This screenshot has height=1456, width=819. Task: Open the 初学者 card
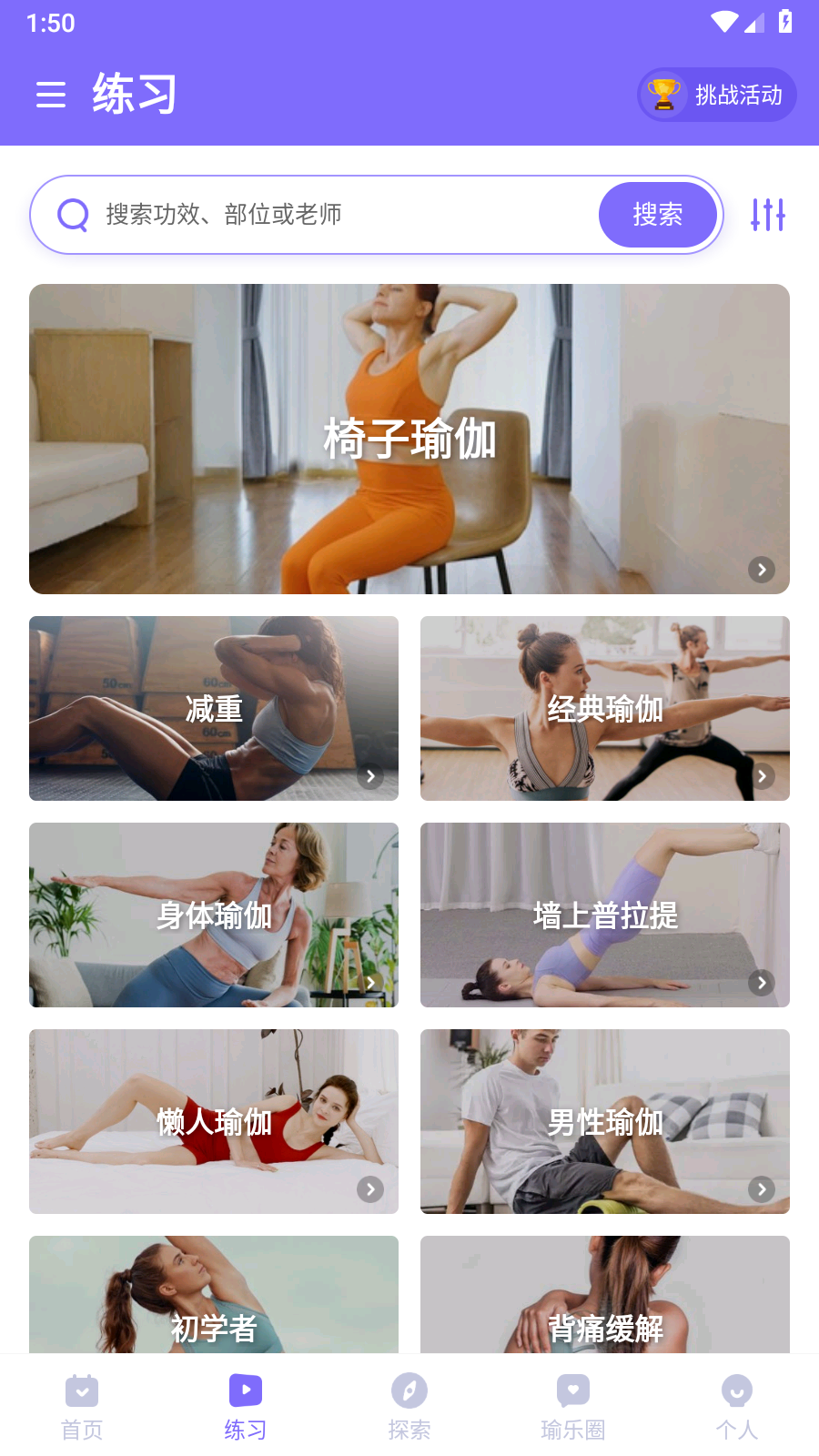pyautogui.click(x=214, y=1294)
